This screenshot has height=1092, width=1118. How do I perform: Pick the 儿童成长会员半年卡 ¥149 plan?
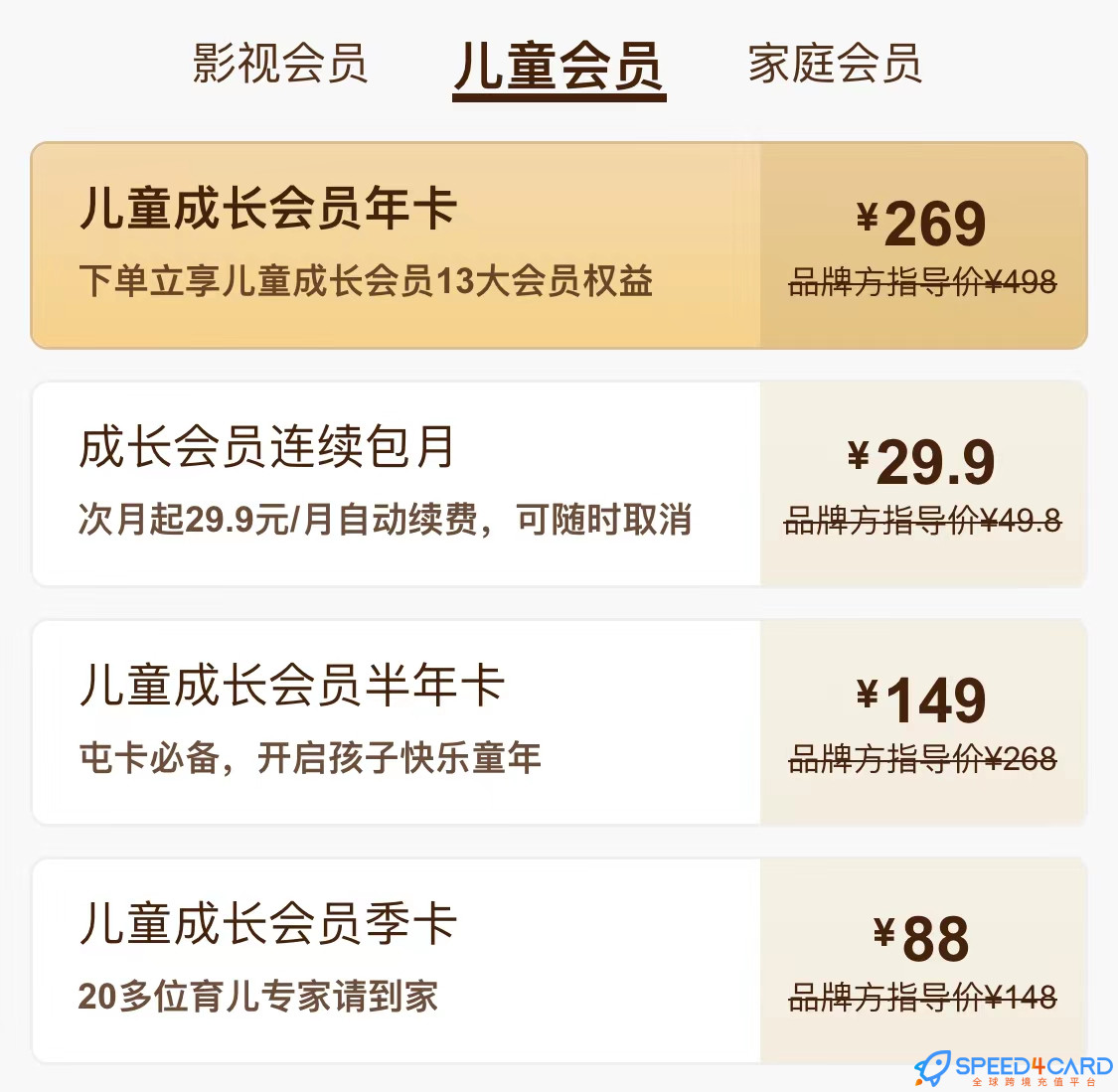(559, 722)
